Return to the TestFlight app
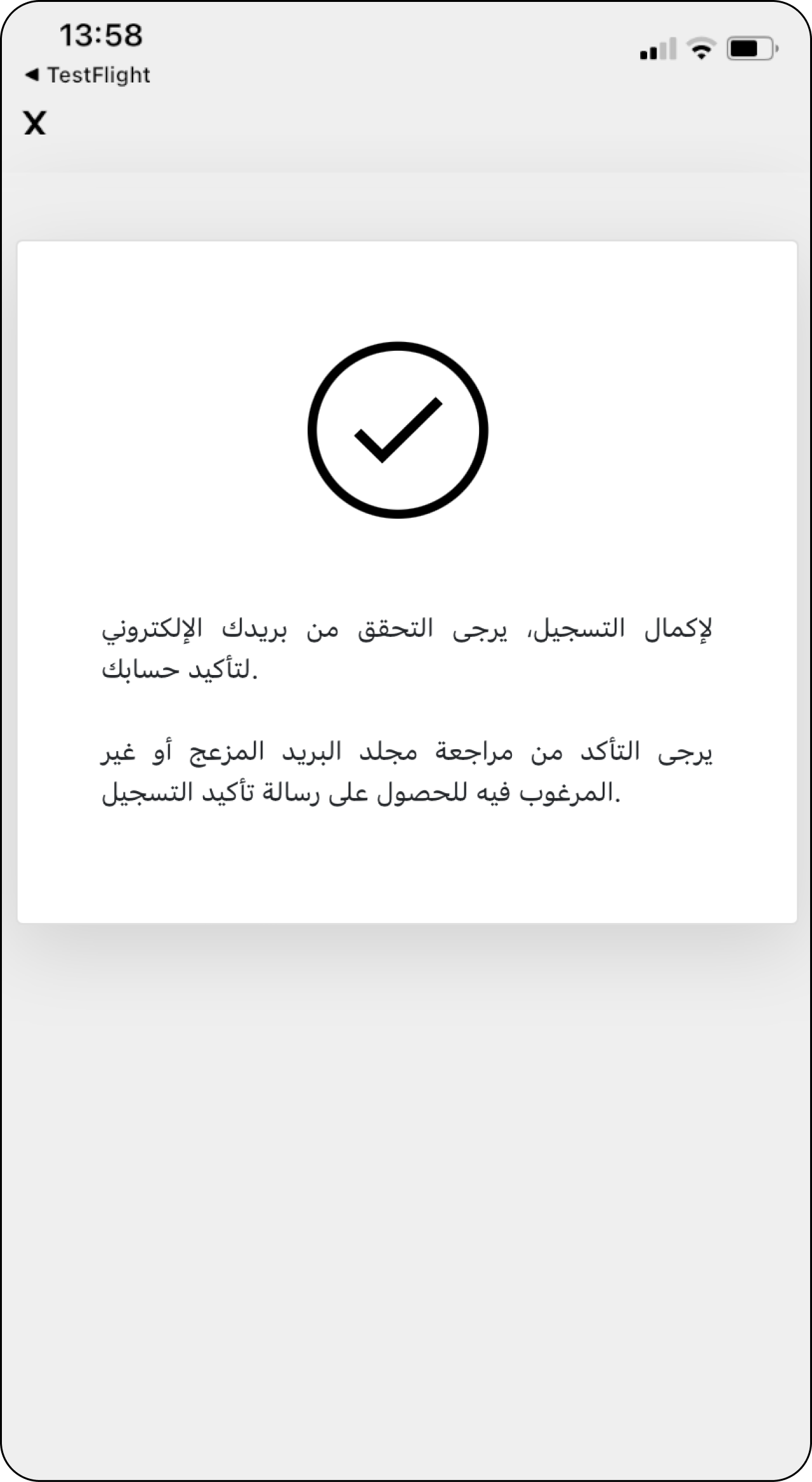The height and width of the screenshot is (1482, 812). point(88,75)
